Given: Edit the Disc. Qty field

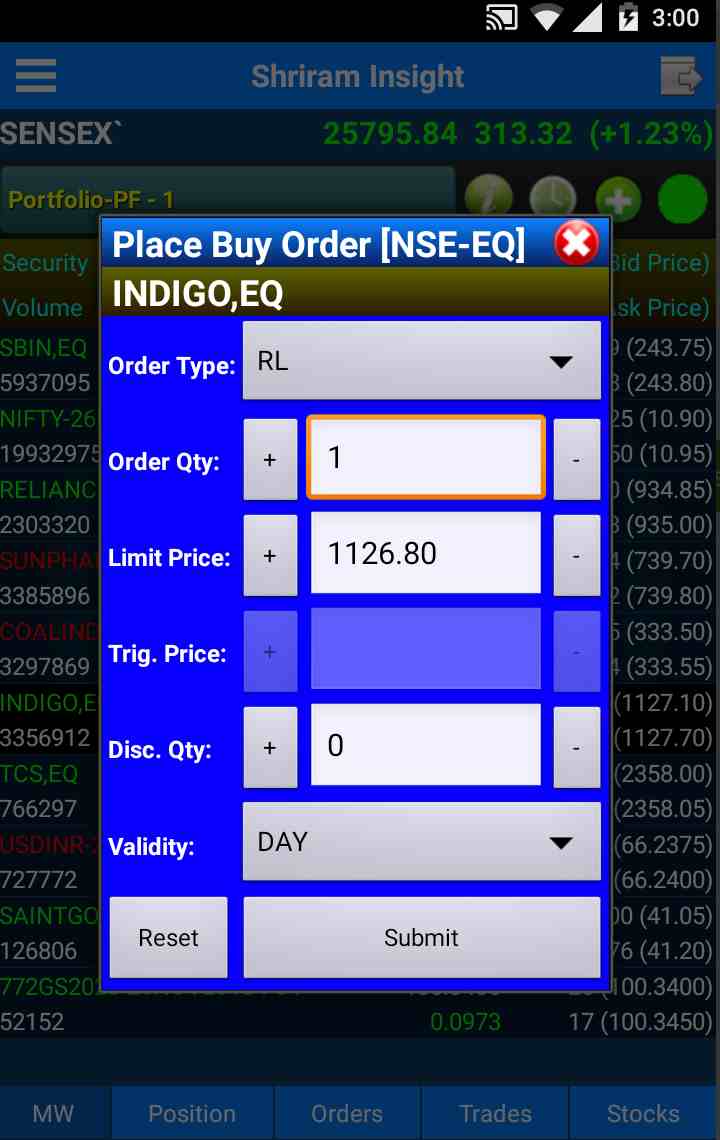Looking at the screenshot, I should pos(426,745).
